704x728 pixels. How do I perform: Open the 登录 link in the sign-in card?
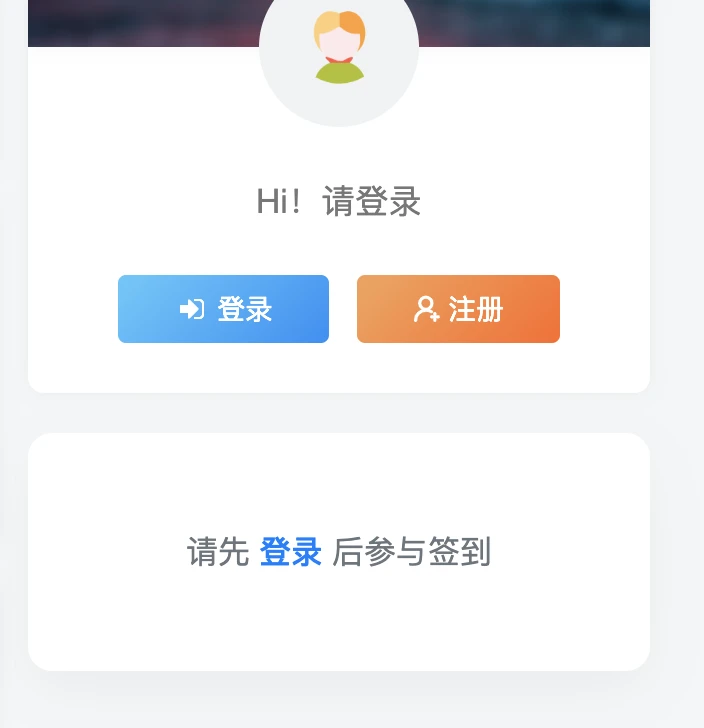[x=290, y=552]
